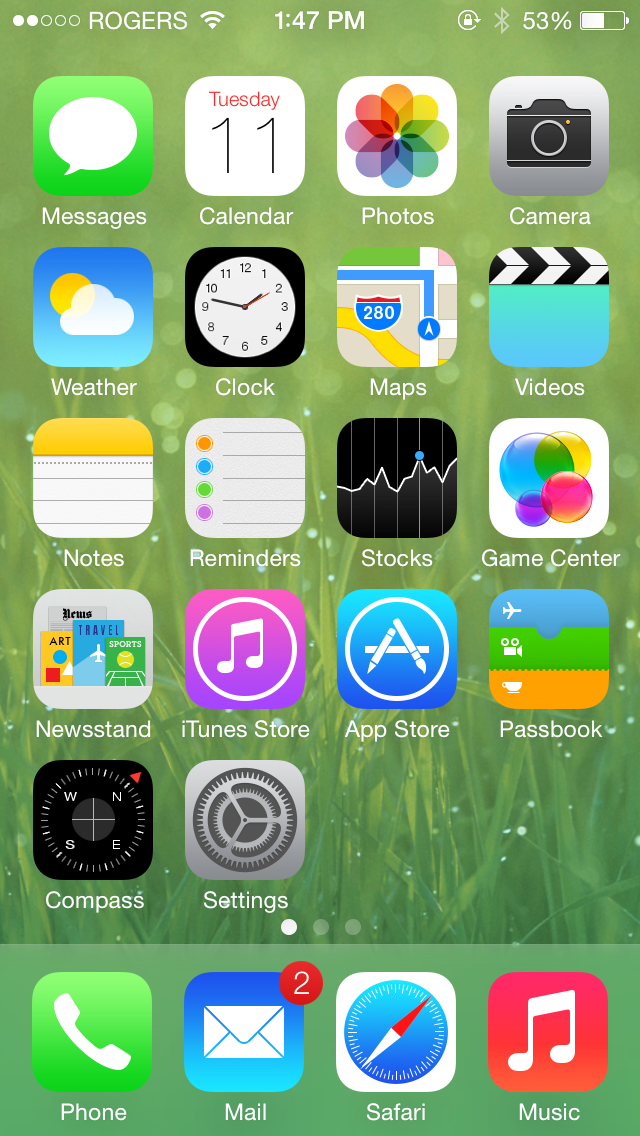
Task: Open the Videos app
Action: 549,307
